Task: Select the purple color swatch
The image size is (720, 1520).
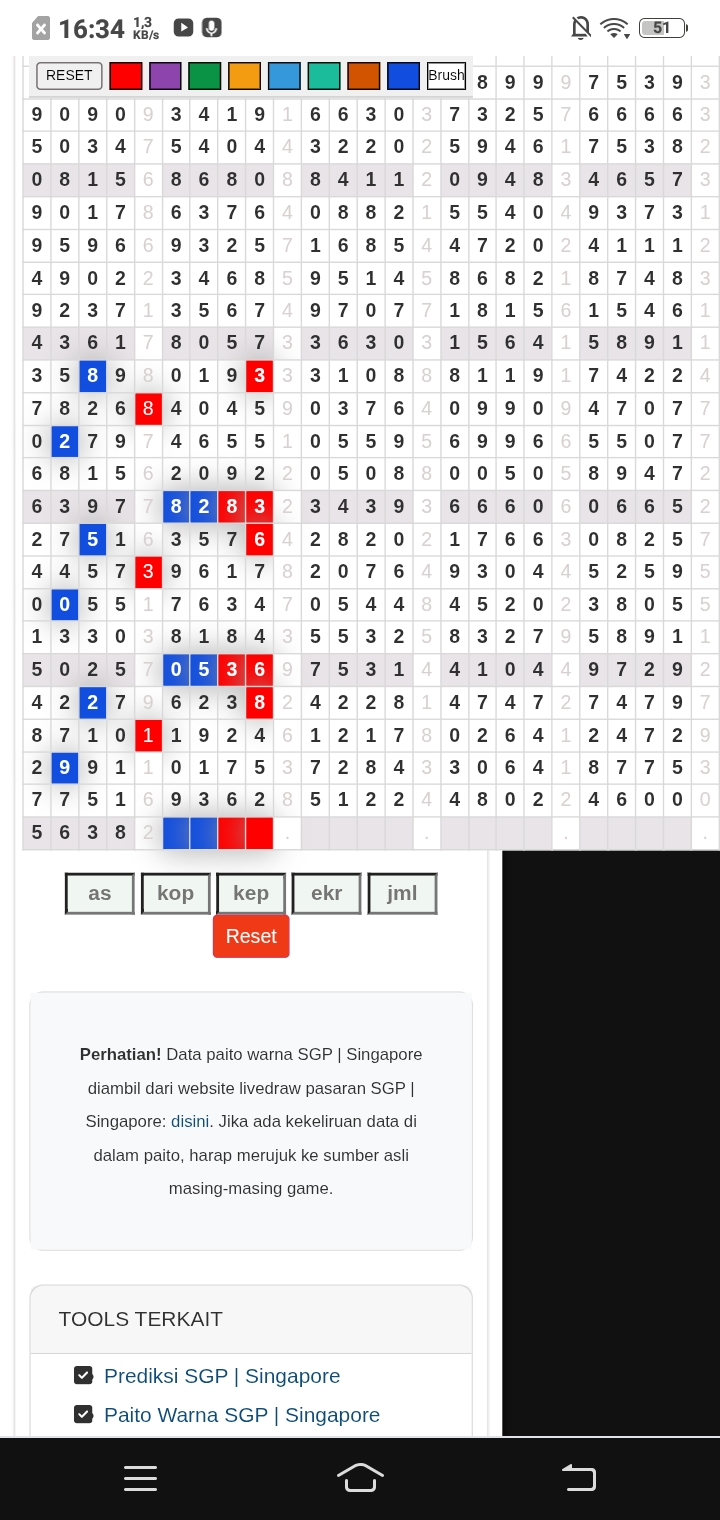Action: 165,76
